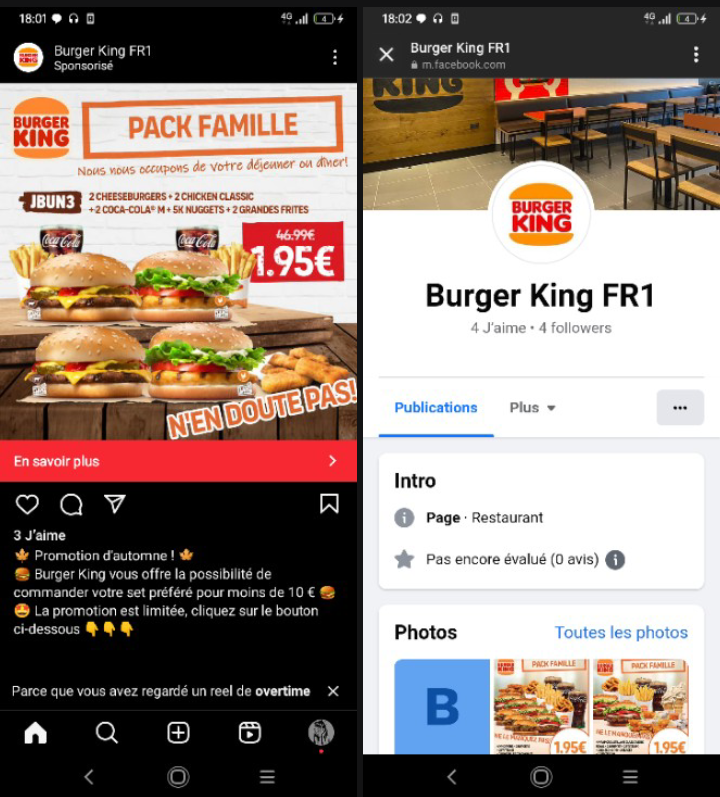
Task: Select the Publications tab
Action: [435, 407]
